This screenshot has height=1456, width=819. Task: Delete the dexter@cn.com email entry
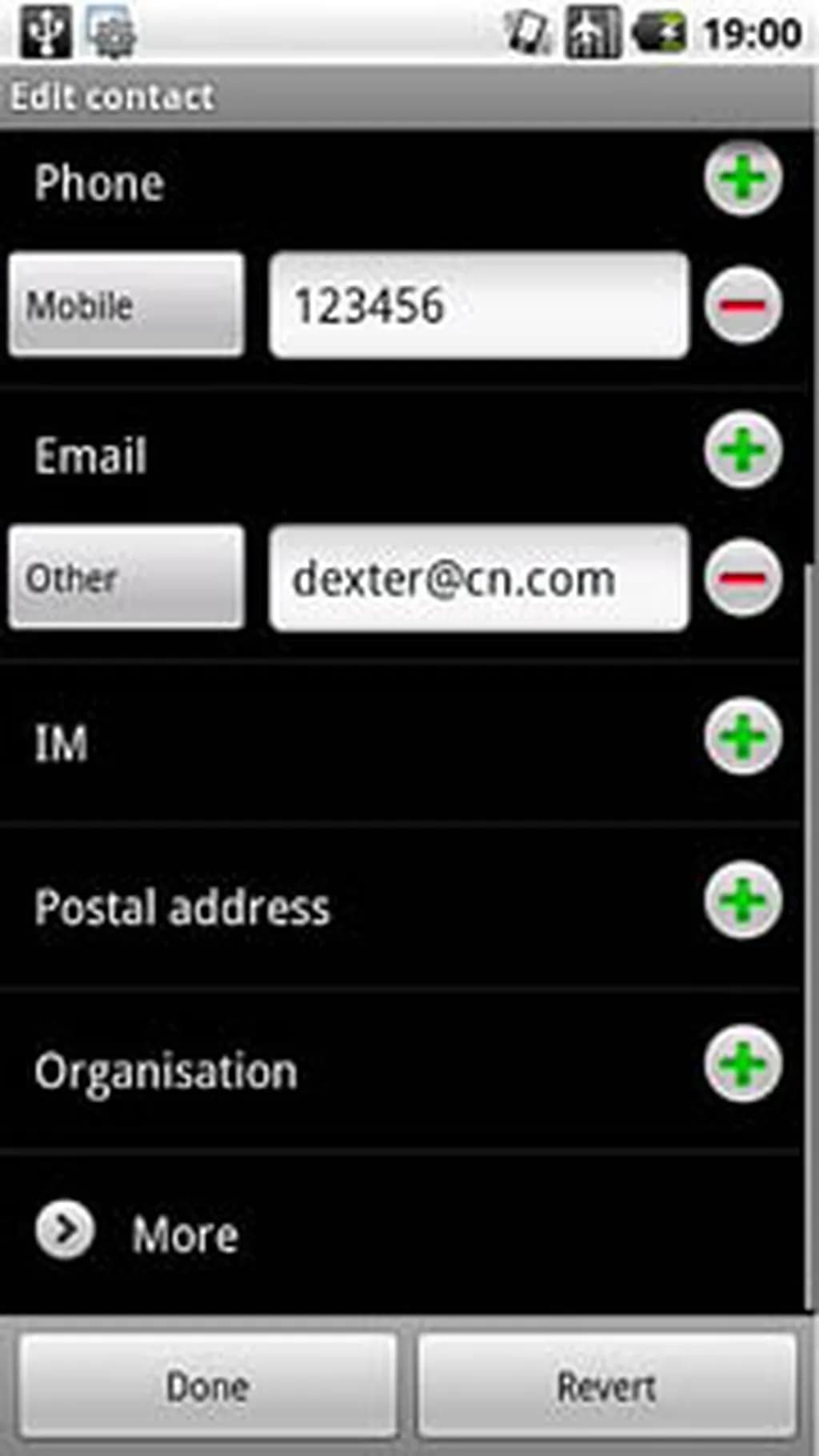click(x=743, y=578)
